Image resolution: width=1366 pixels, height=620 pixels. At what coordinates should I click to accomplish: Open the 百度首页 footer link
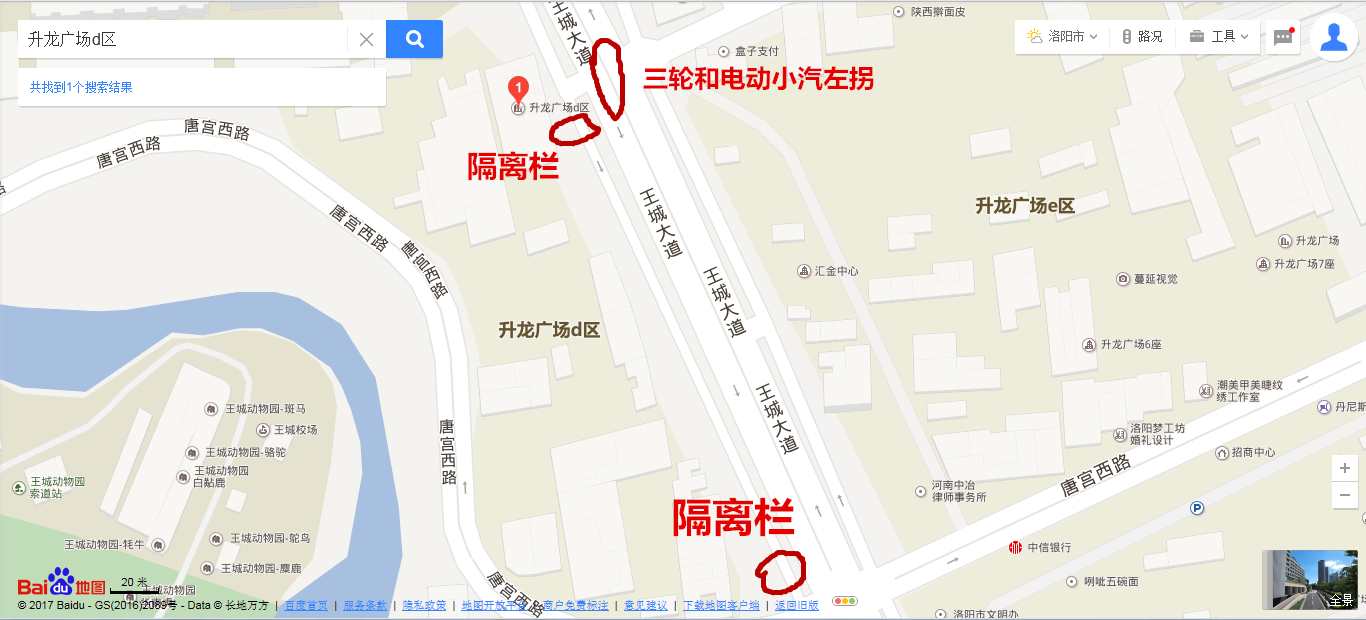coord(306,605)
